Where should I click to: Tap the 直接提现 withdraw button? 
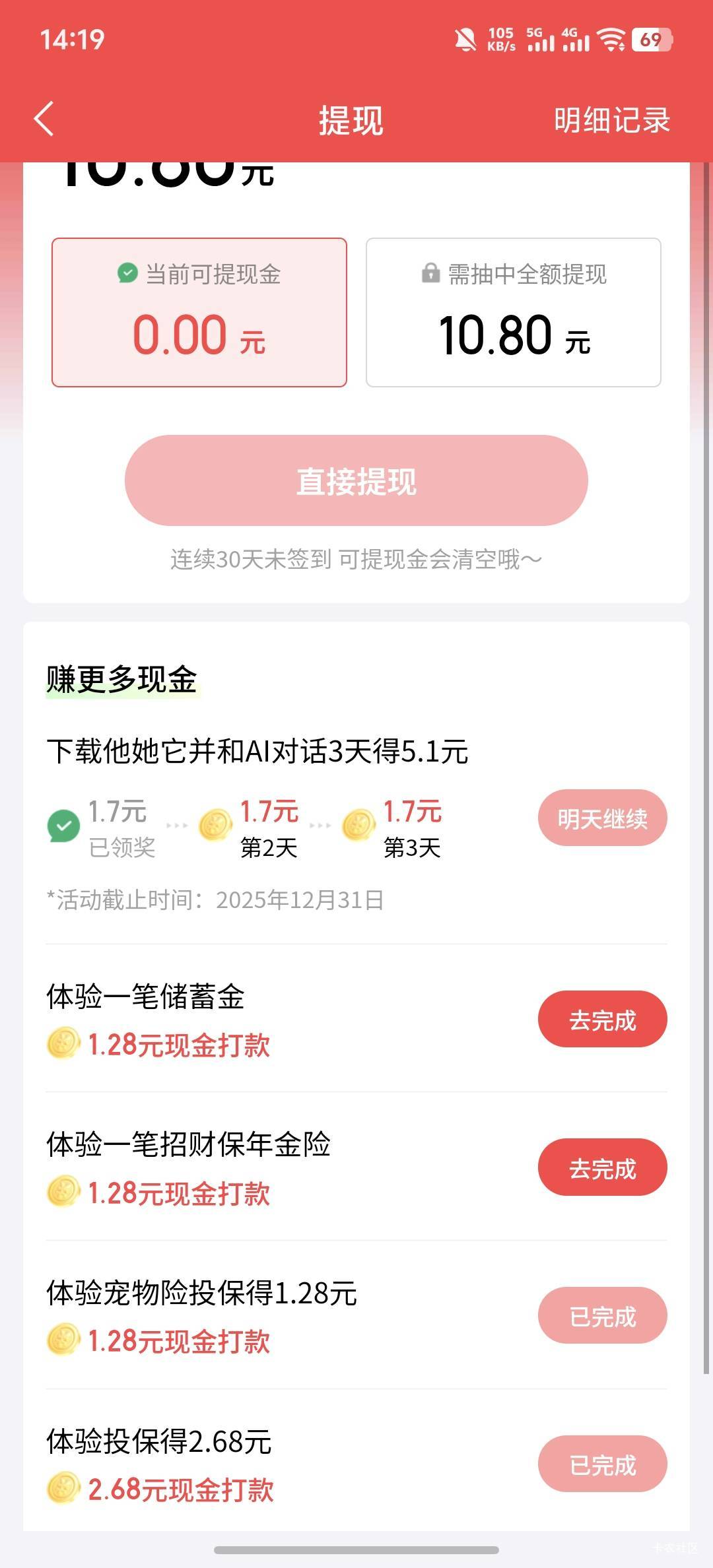[356, 480]
